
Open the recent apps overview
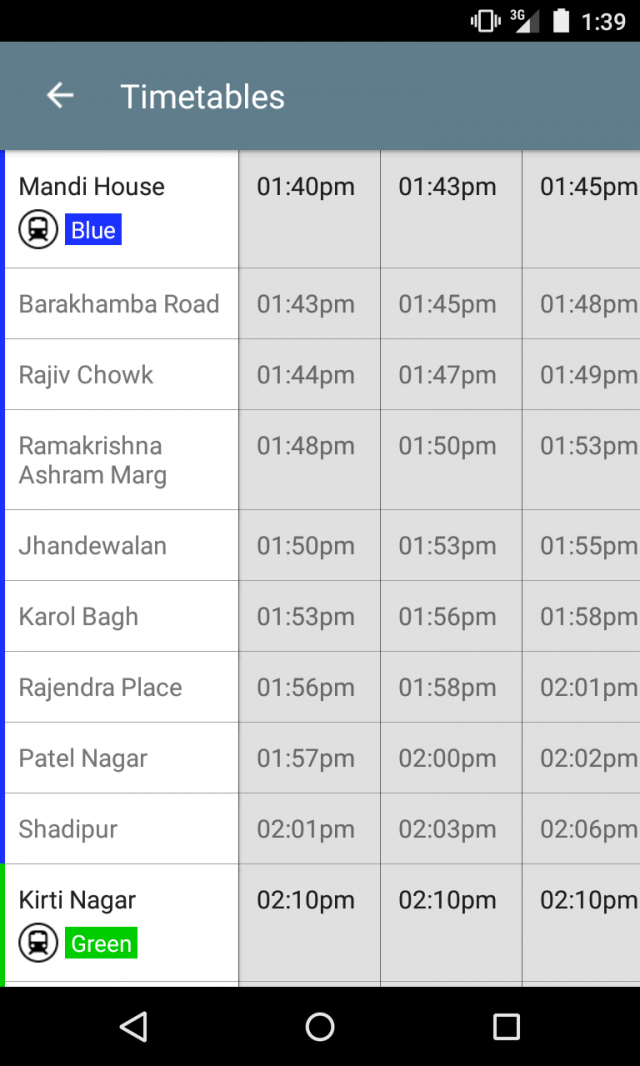tap(506, 1026)
